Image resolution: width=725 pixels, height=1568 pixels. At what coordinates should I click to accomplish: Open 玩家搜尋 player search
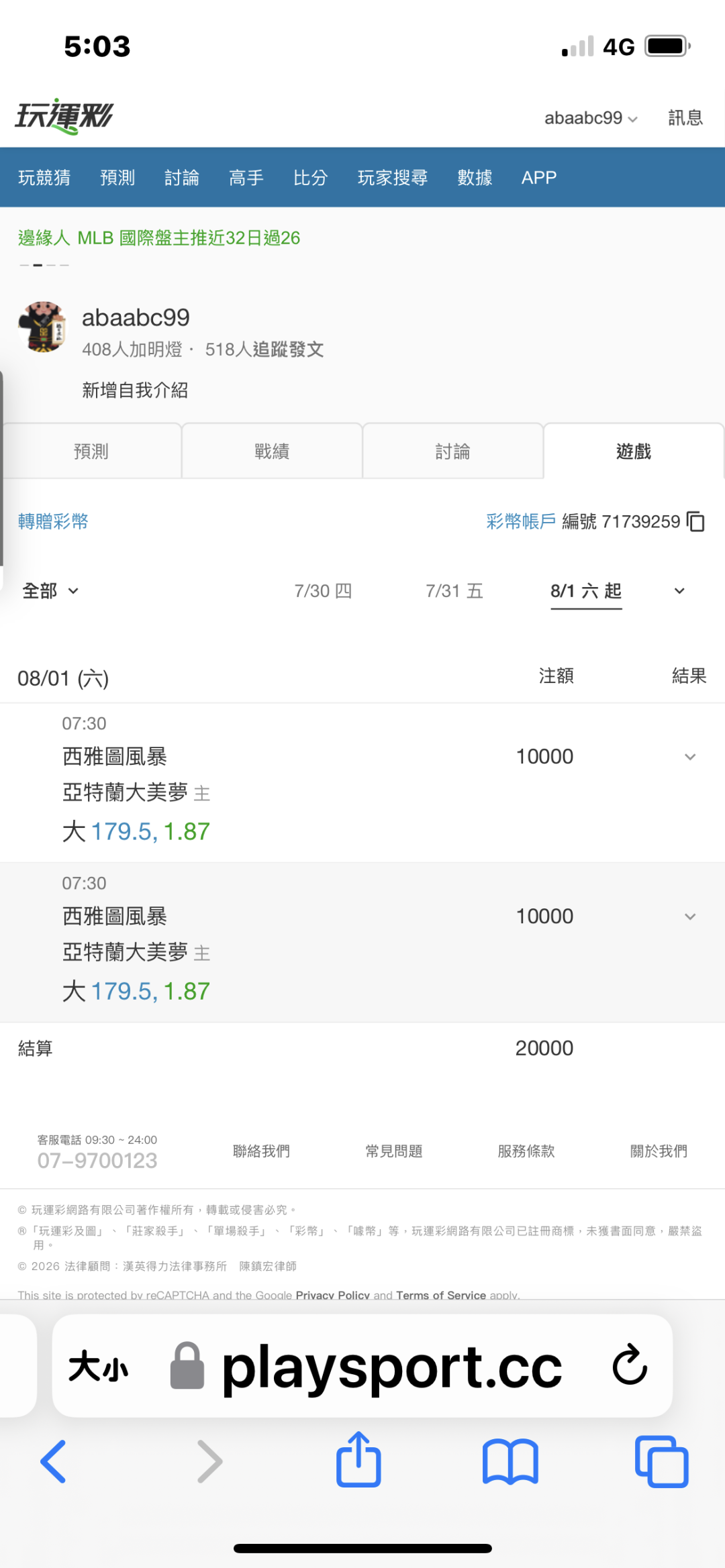(x=393, y=178)
